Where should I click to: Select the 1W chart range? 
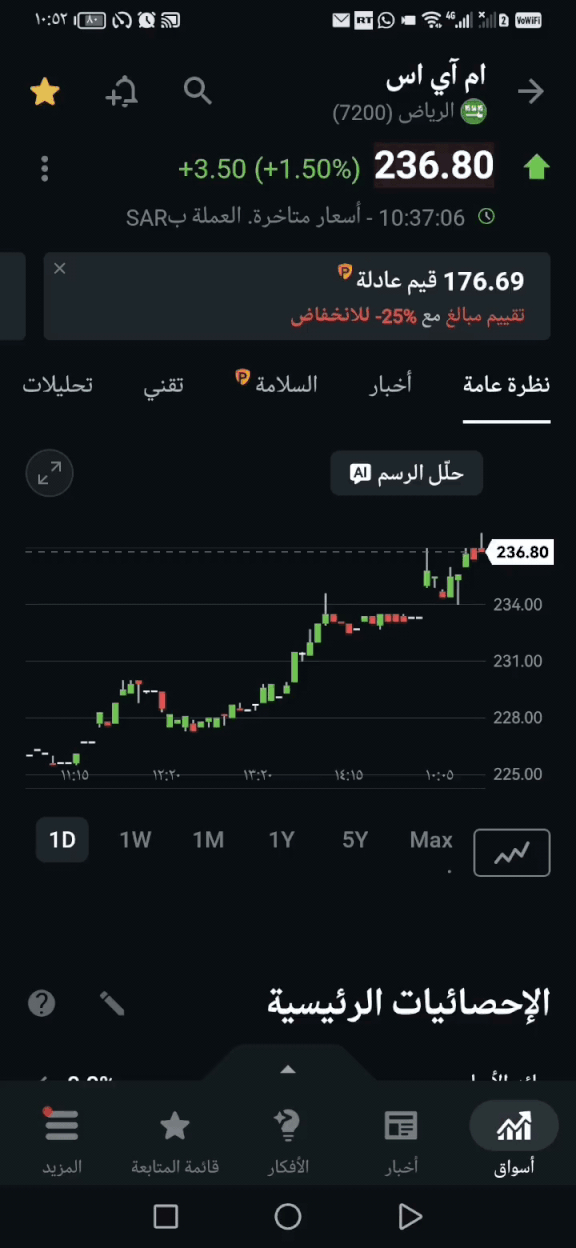[135, 840]
